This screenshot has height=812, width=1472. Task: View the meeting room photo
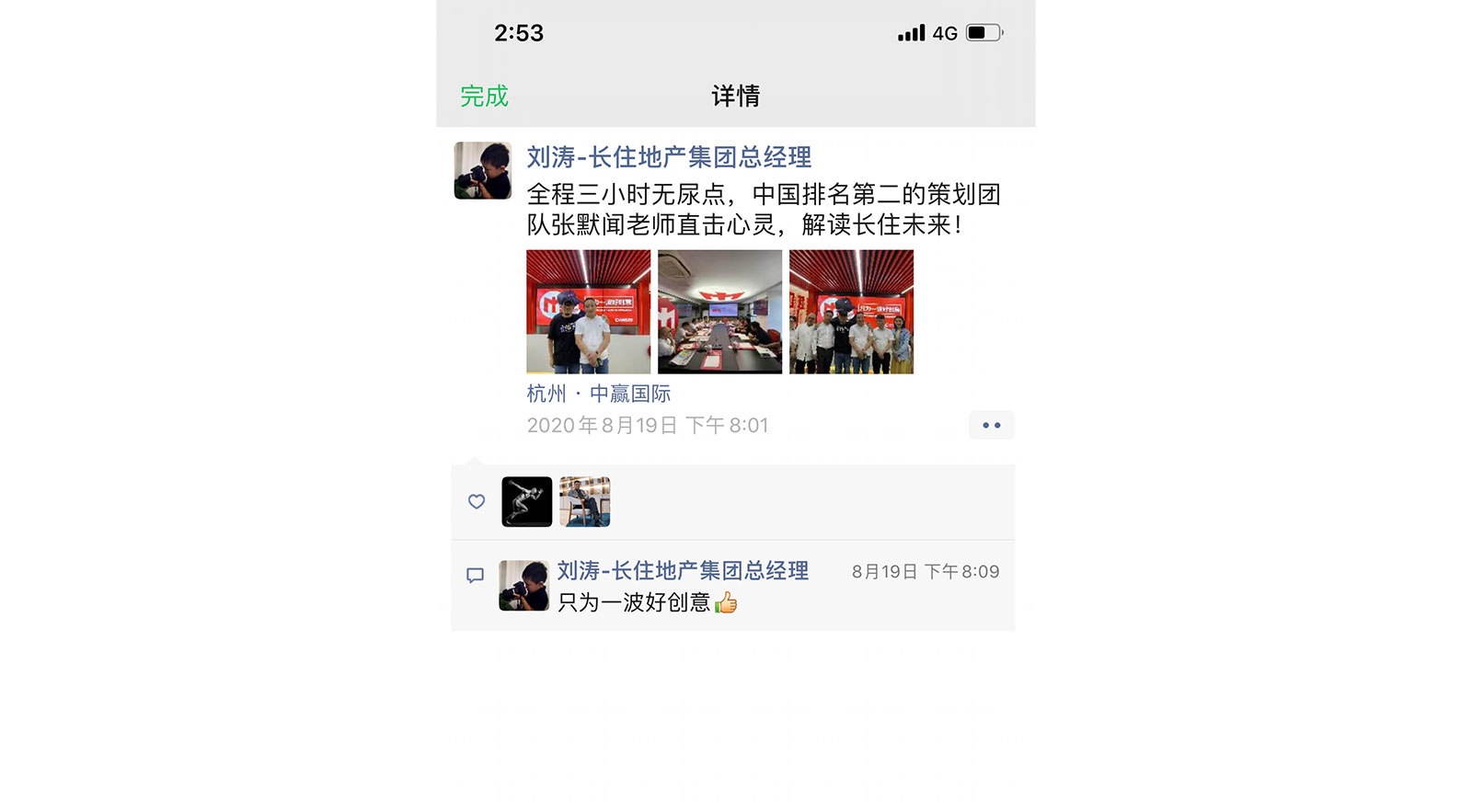[719, 312]
